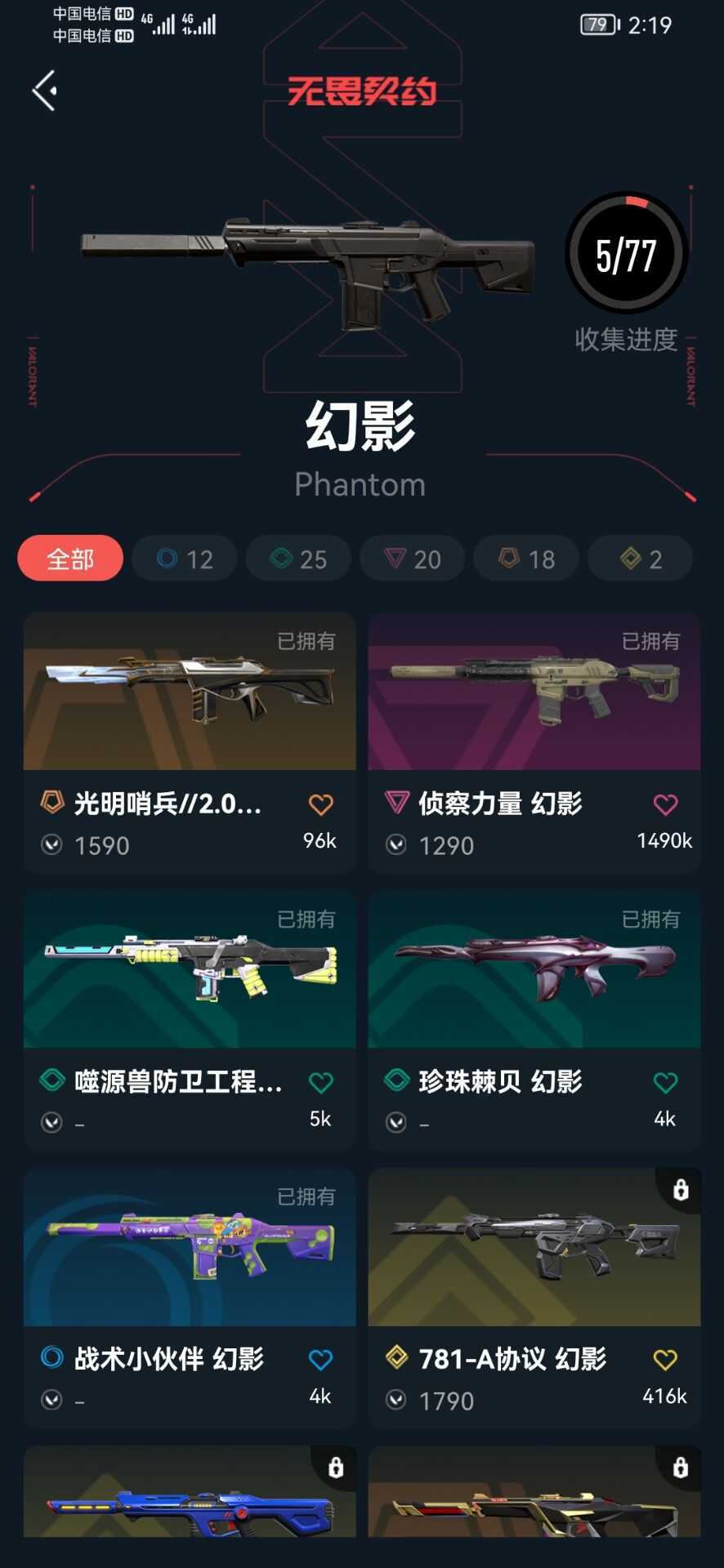Like the 781-A协议 幻影 skin
This screenshot has width=724, height=1568.
665,1360
